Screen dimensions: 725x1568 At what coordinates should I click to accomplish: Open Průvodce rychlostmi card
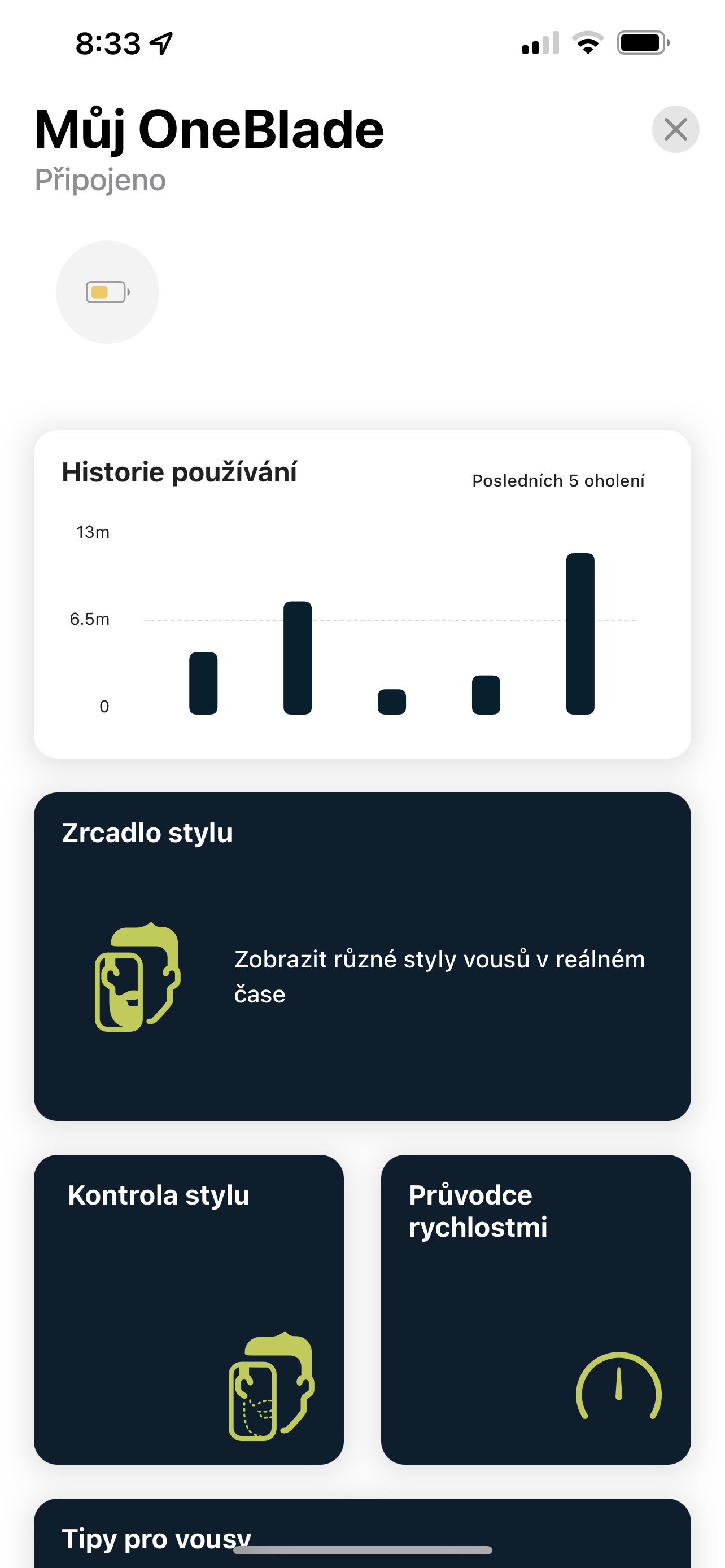pos(536,1309)
